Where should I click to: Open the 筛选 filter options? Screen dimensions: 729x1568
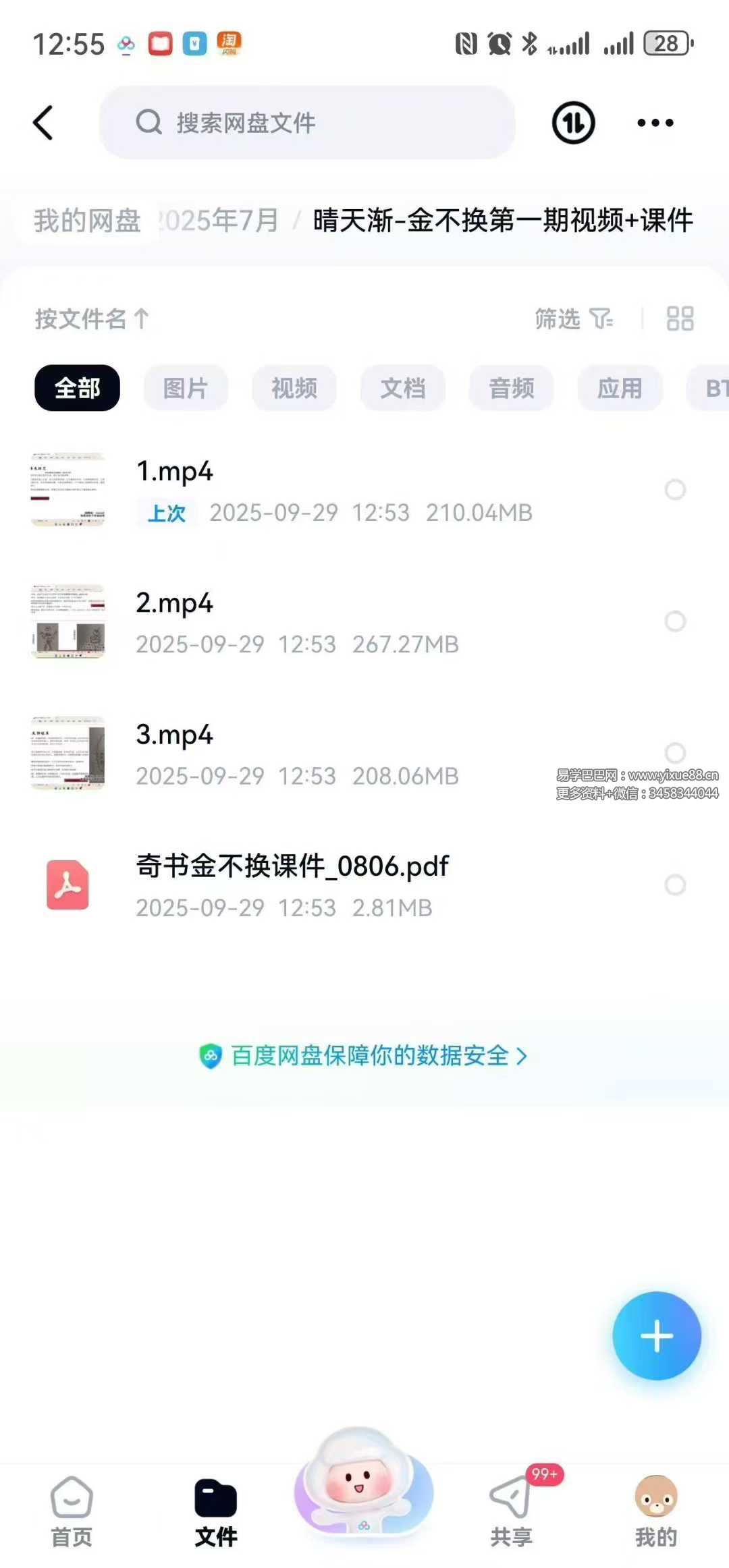[x=573, y=318]
